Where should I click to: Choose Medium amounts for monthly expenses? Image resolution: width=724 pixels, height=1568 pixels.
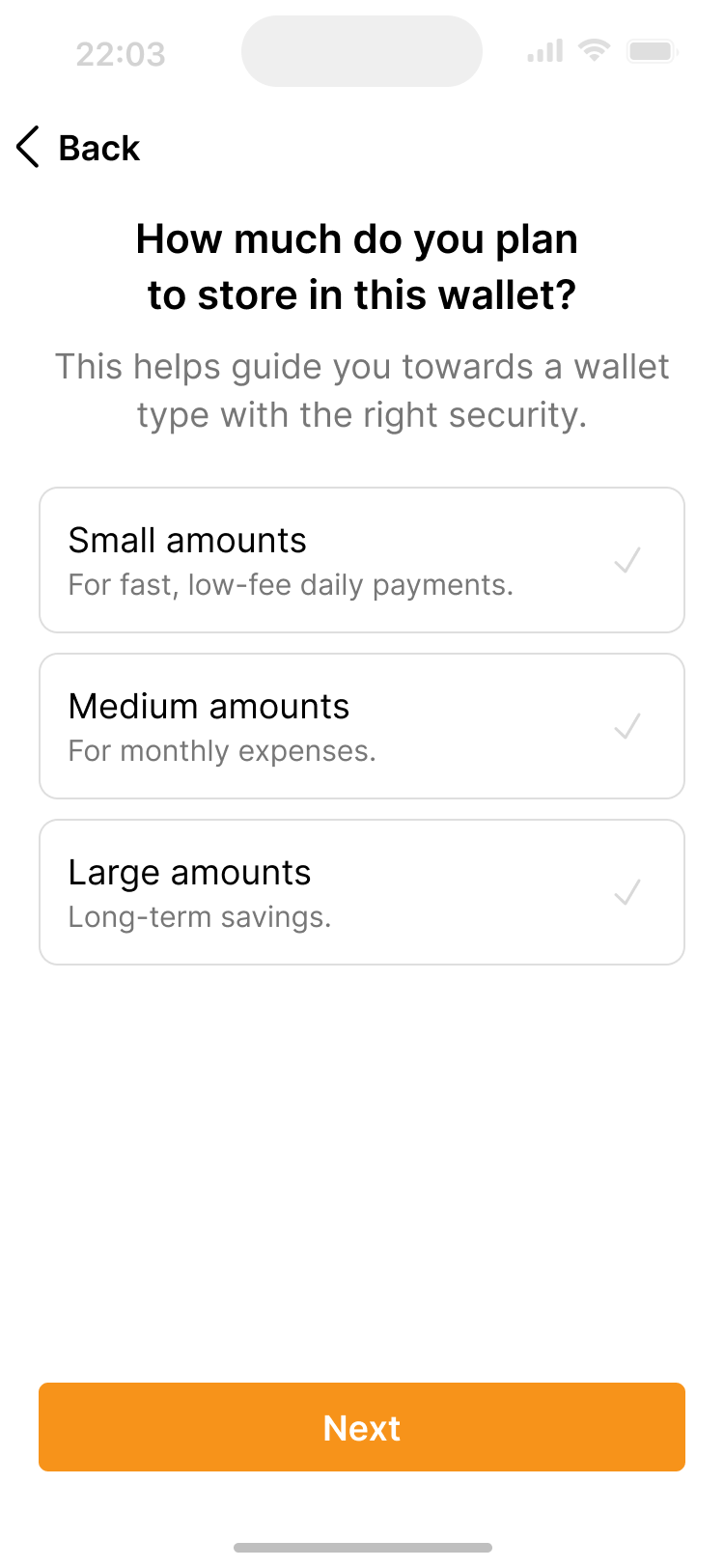pos(361,726)
